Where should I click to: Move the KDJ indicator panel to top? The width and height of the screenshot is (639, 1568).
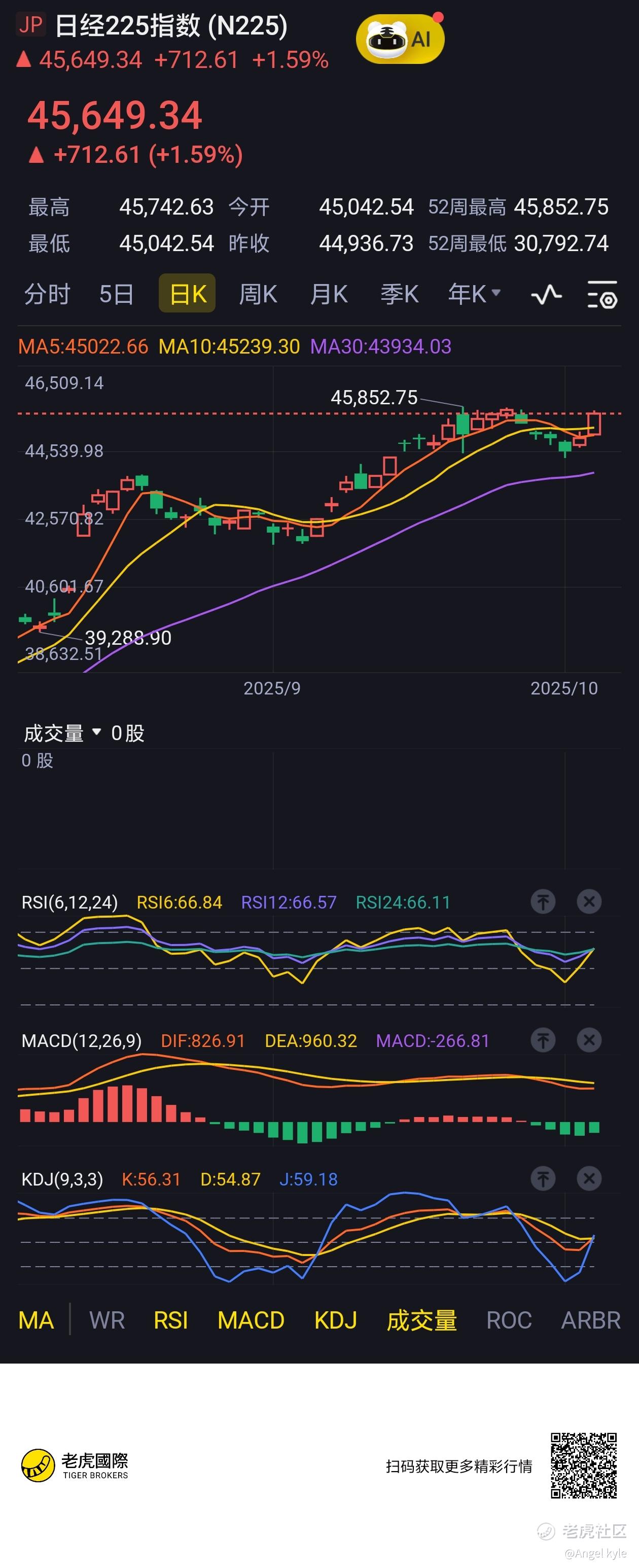[543, 1178]
